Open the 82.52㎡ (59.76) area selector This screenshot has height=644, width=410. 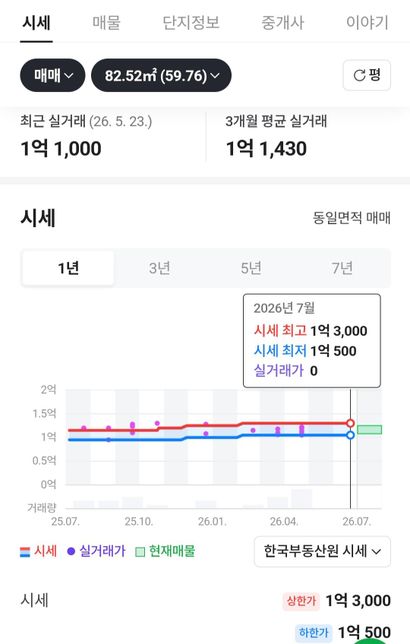[161, 75]
